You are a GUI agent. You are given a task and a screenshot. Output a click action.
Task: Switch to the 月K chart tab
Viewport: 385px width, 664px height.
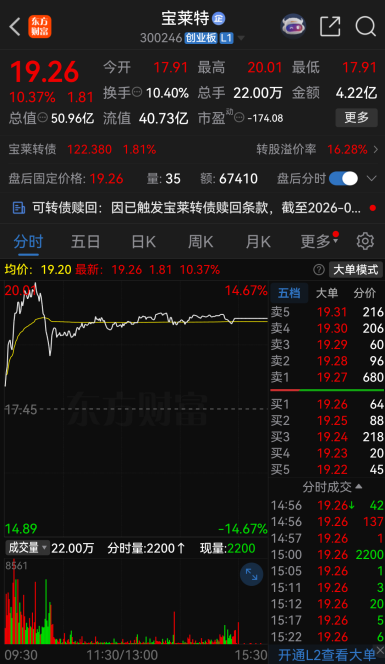pyautogui.click(x=258, y=242)
